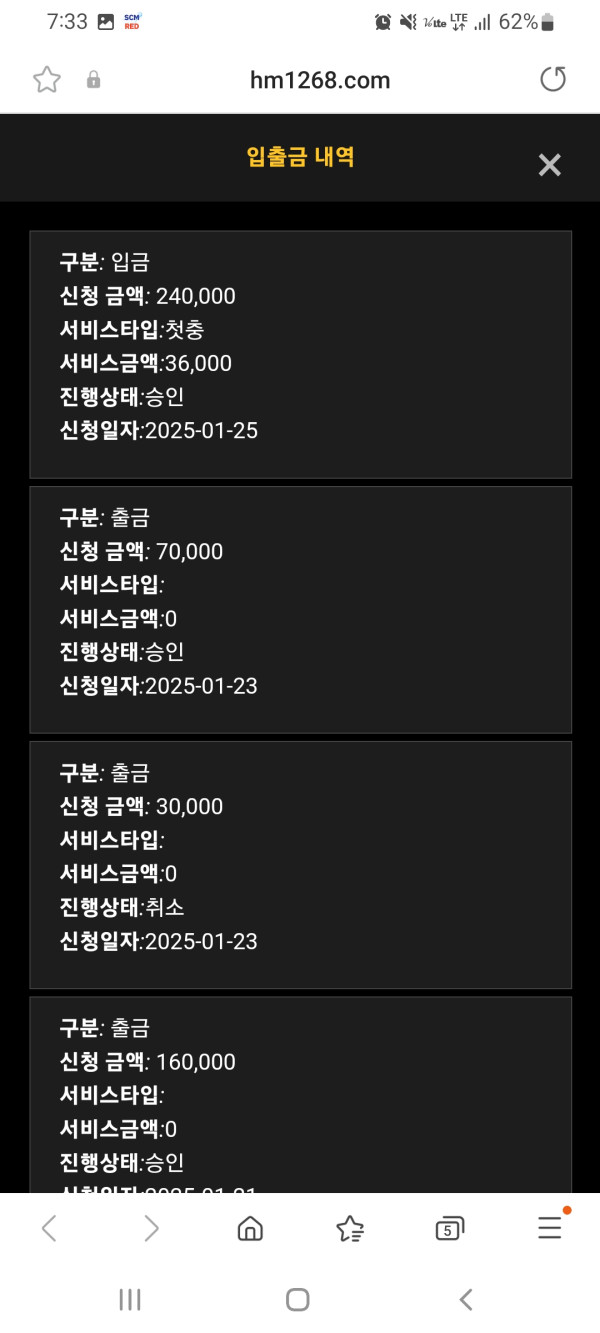This screenshot has width=600, height=1333.
Task: Open the hm1268.com address bar
Action: [320, 80]
